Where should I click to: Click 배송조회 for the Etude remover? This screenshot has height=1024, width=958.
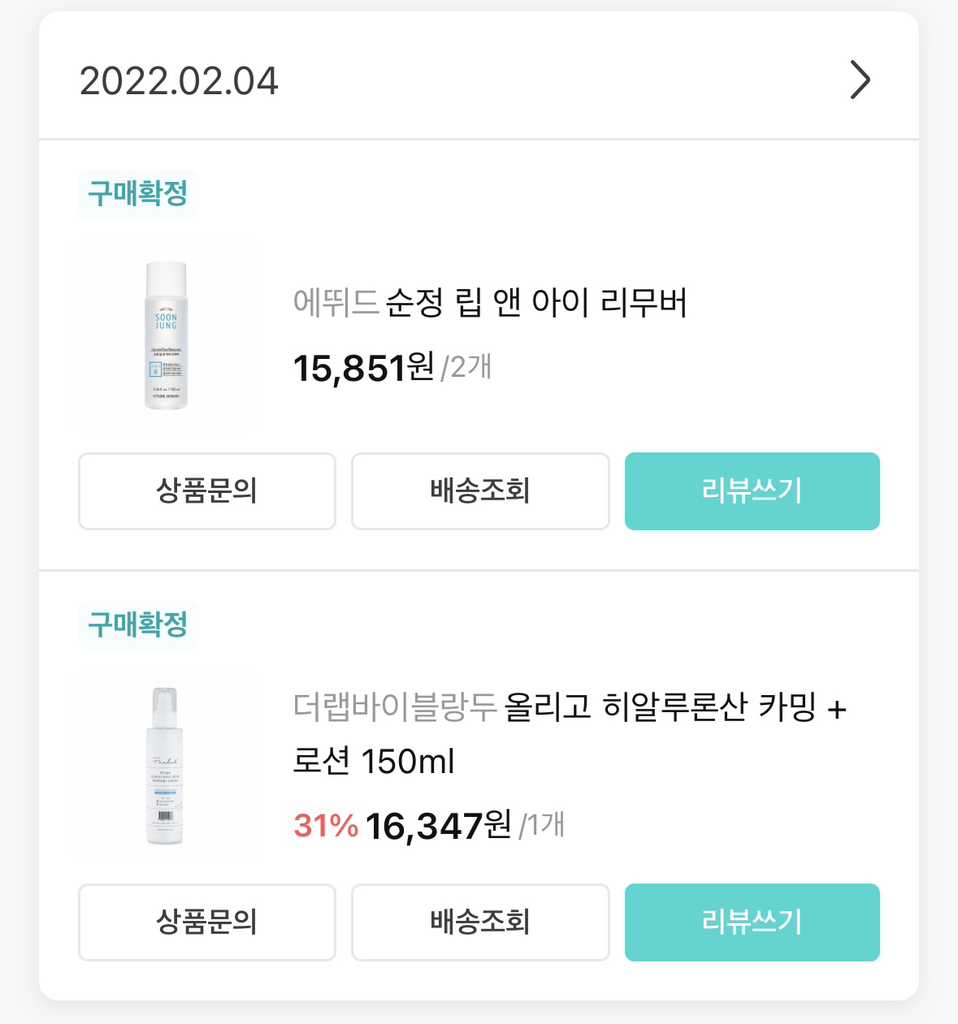point(480,491)
